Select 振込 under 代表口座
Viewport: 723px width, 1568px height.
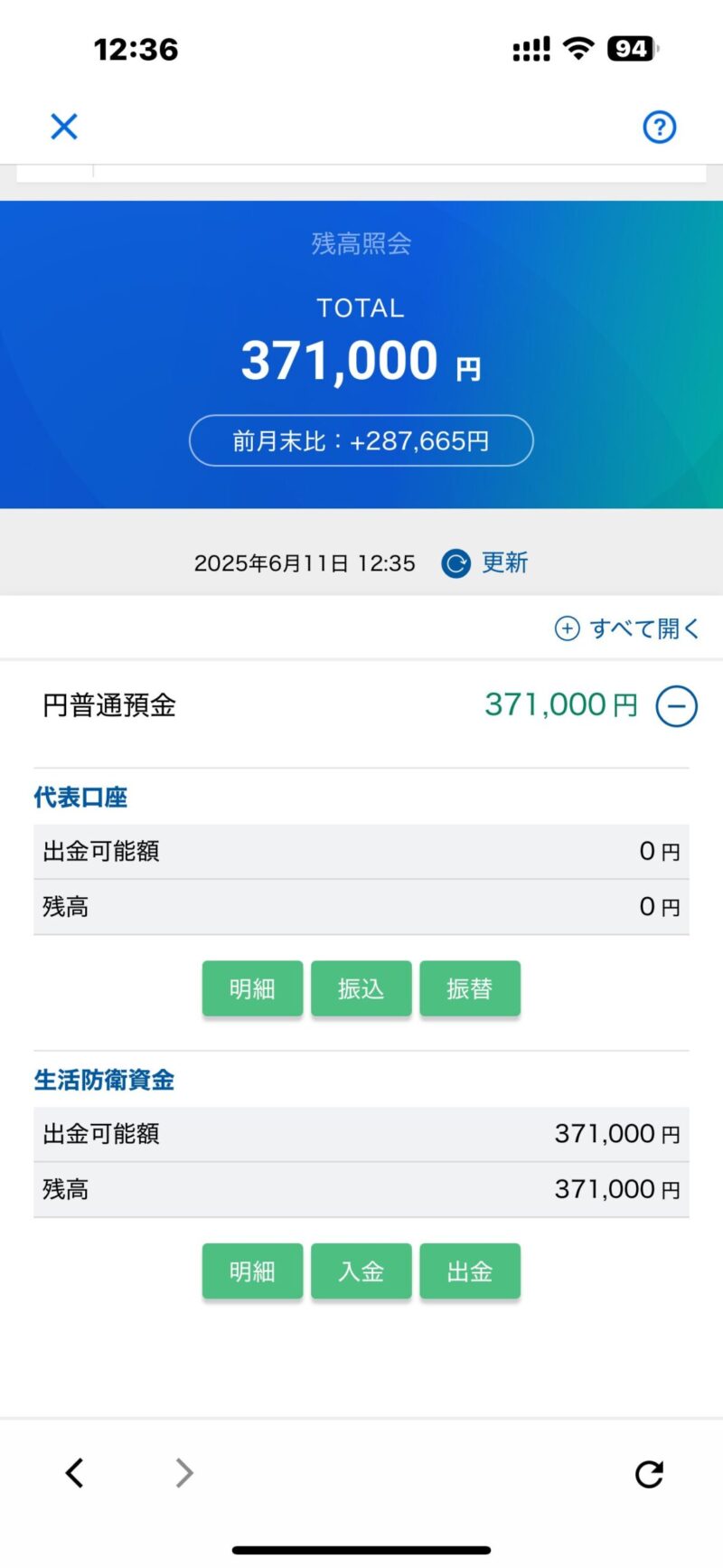click(361, 988)
